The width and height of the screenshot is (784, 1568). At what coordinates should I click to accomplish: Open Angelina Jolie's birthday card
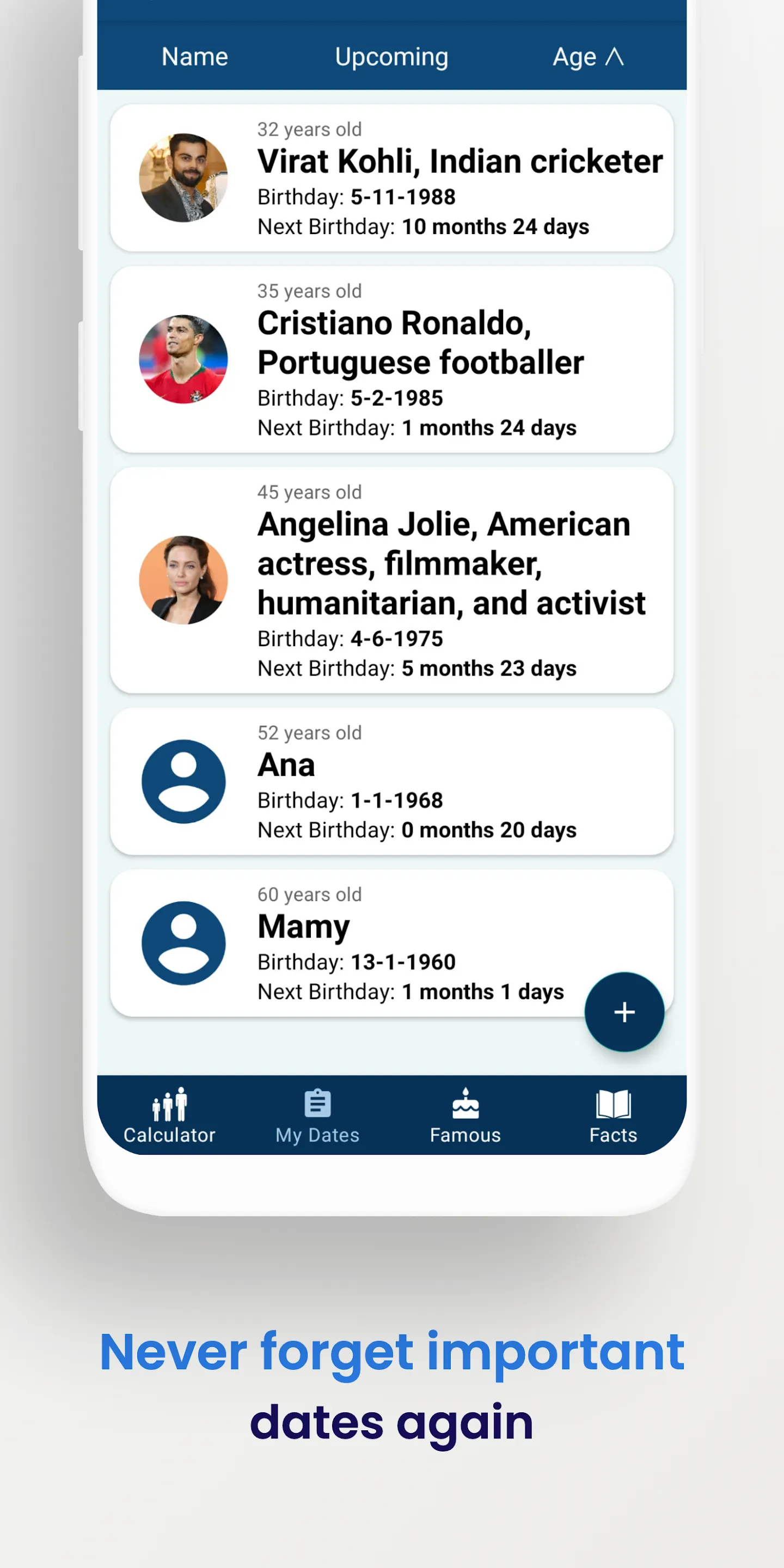click(391, 579)
